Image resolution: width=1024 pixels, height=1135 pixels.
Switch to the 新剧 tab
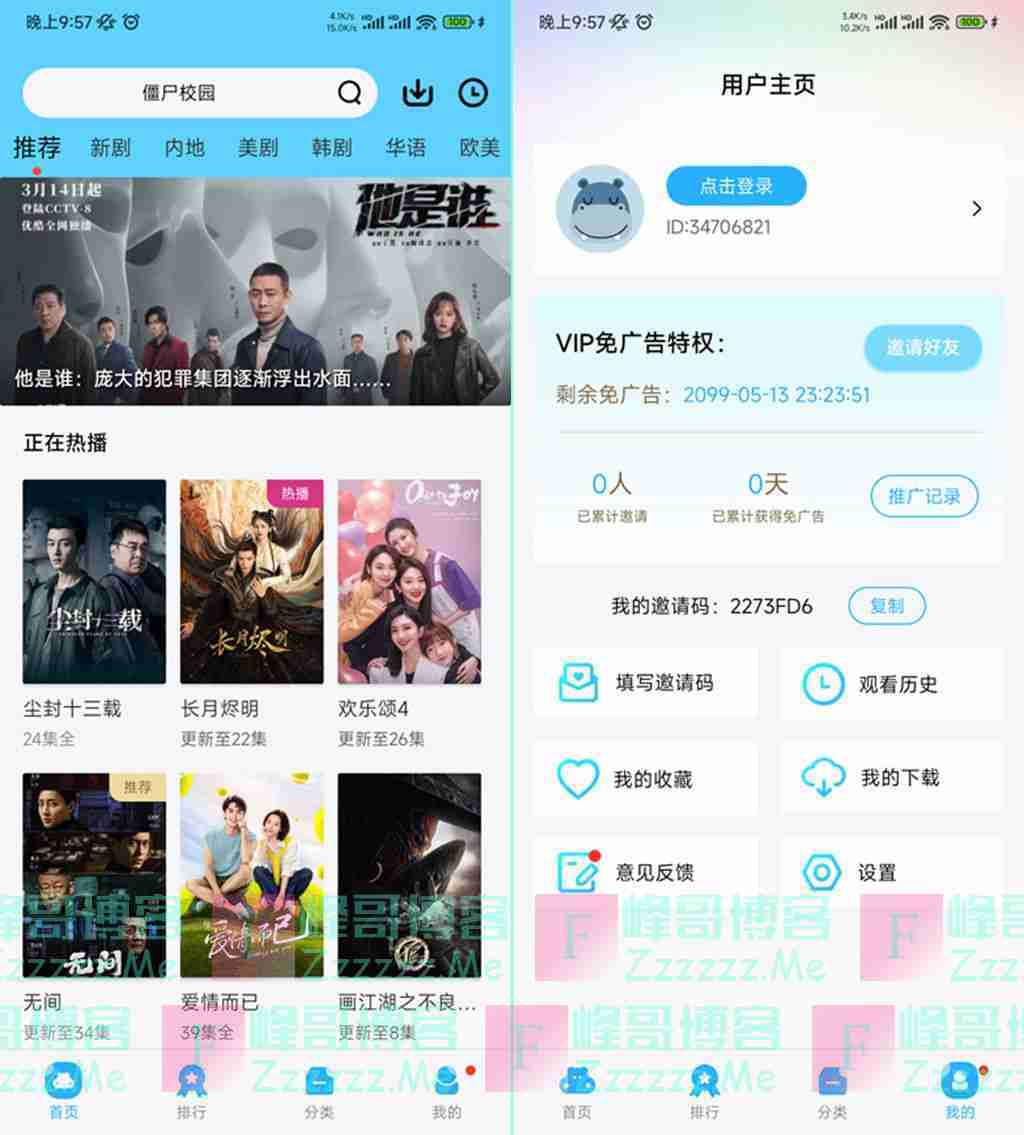click(x=110, y=147)
